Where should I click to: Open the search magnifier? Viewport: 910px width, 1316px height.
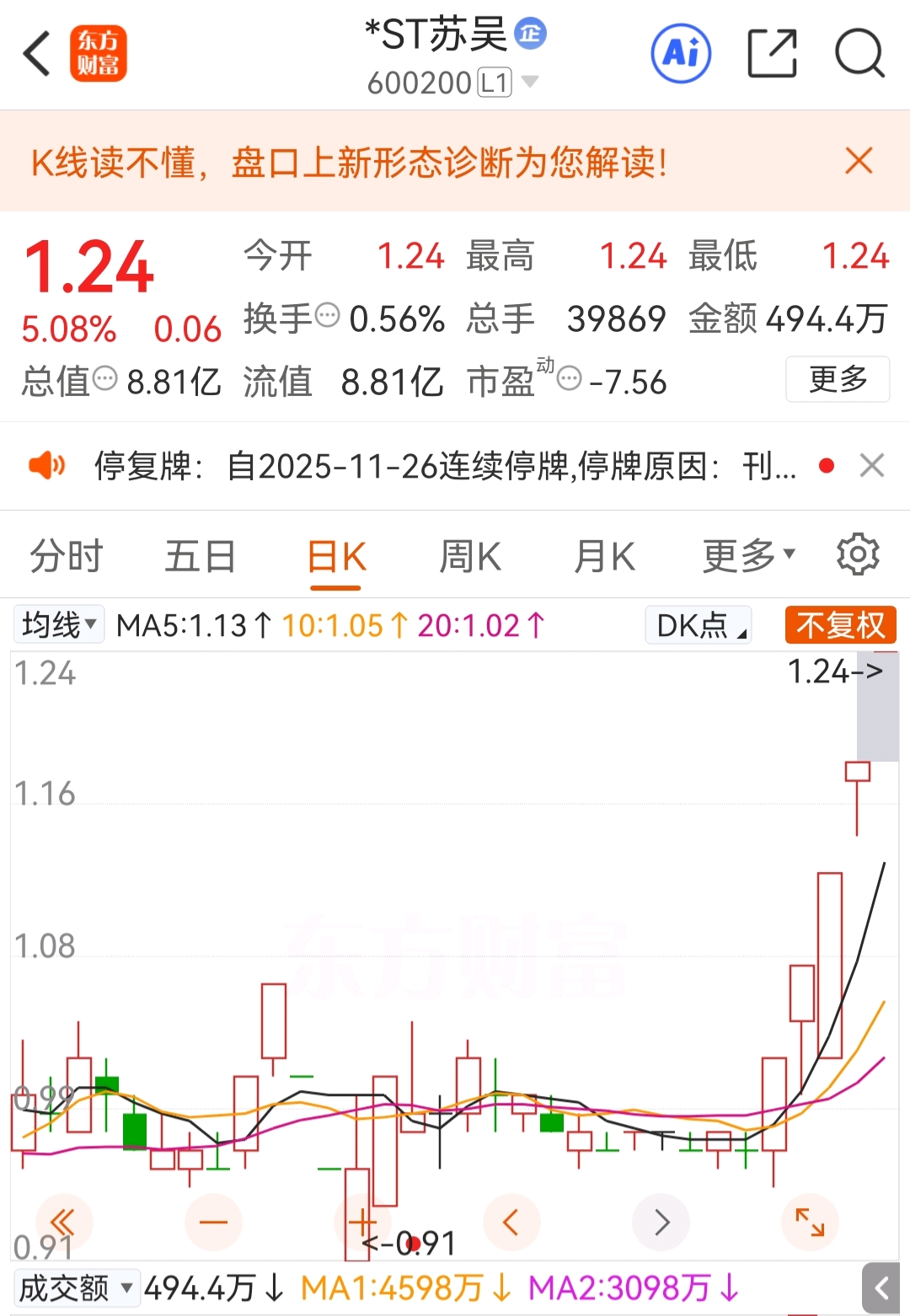point(859,54)
